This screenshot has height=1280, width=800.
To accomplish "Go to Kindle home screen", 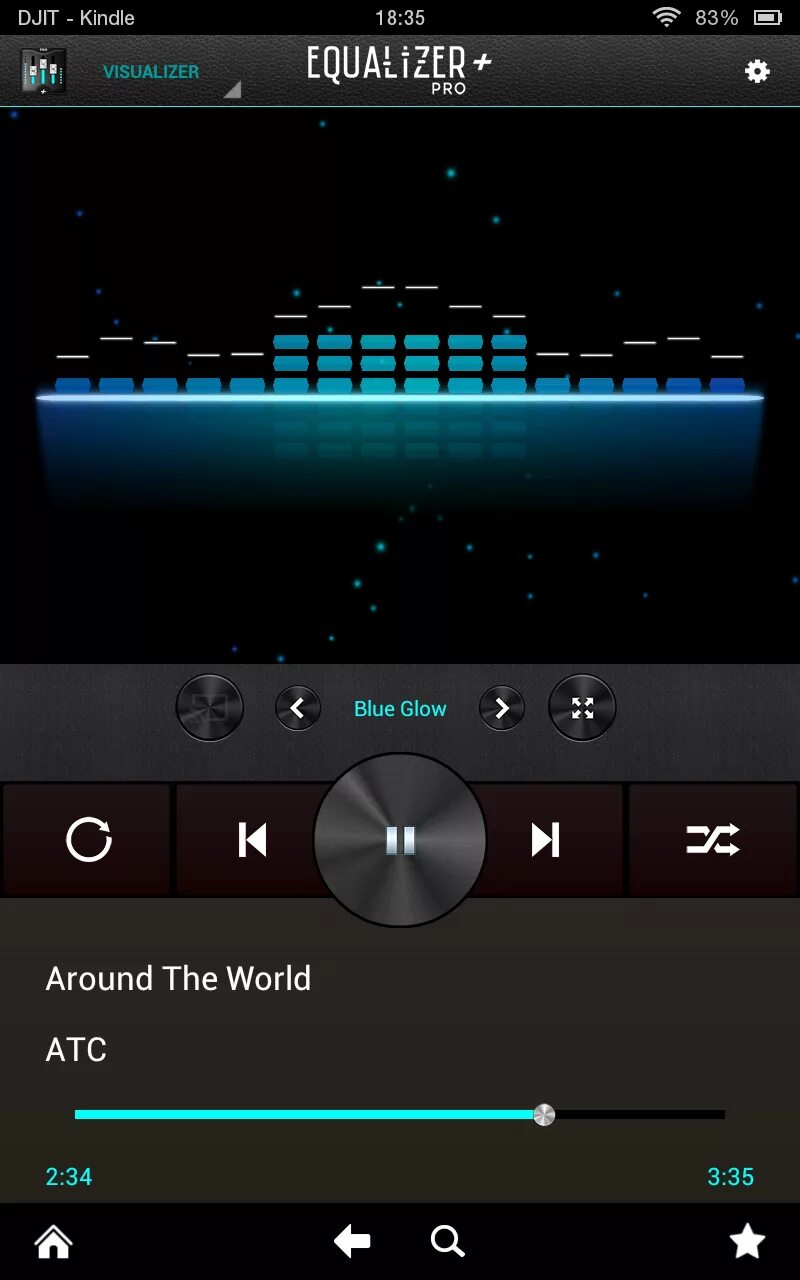I will click(54, 1242).
